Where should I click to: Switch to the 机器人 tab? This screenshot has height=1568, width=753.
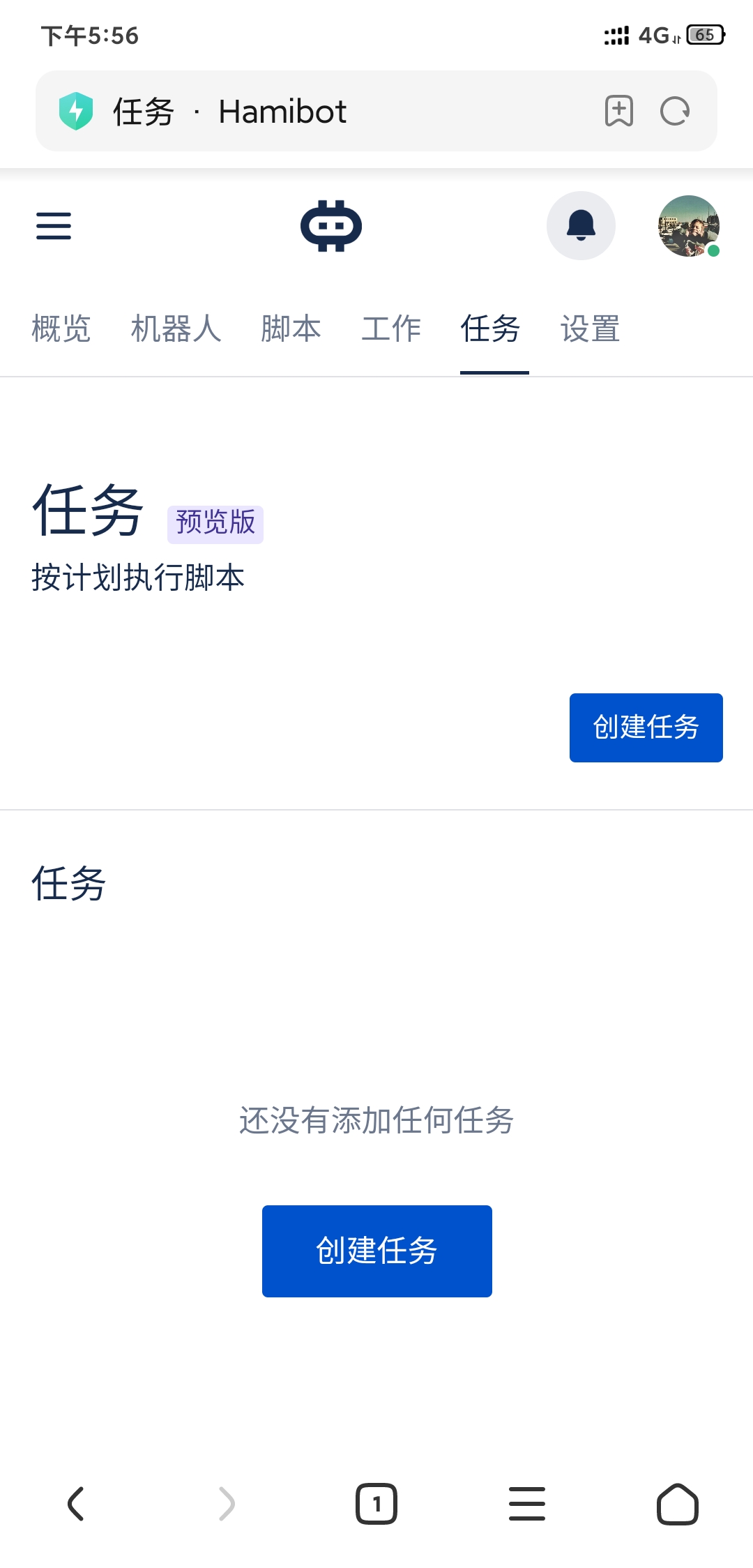(x=176, y=329)
